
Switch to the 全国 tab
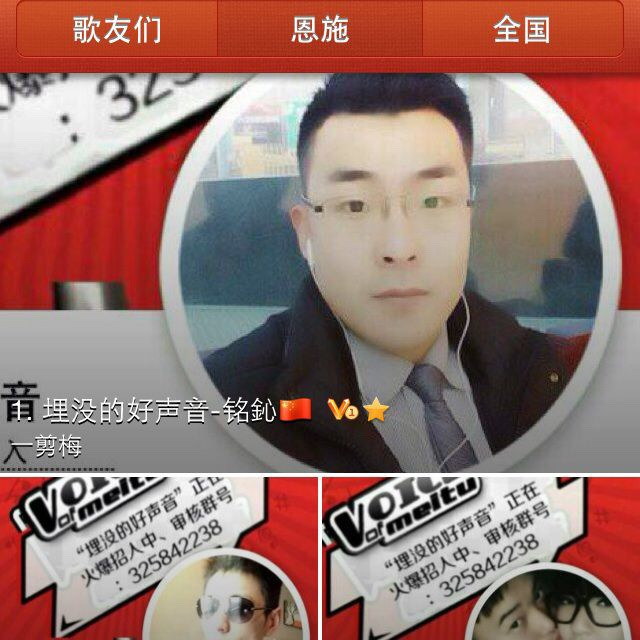[x=522, y=29]
